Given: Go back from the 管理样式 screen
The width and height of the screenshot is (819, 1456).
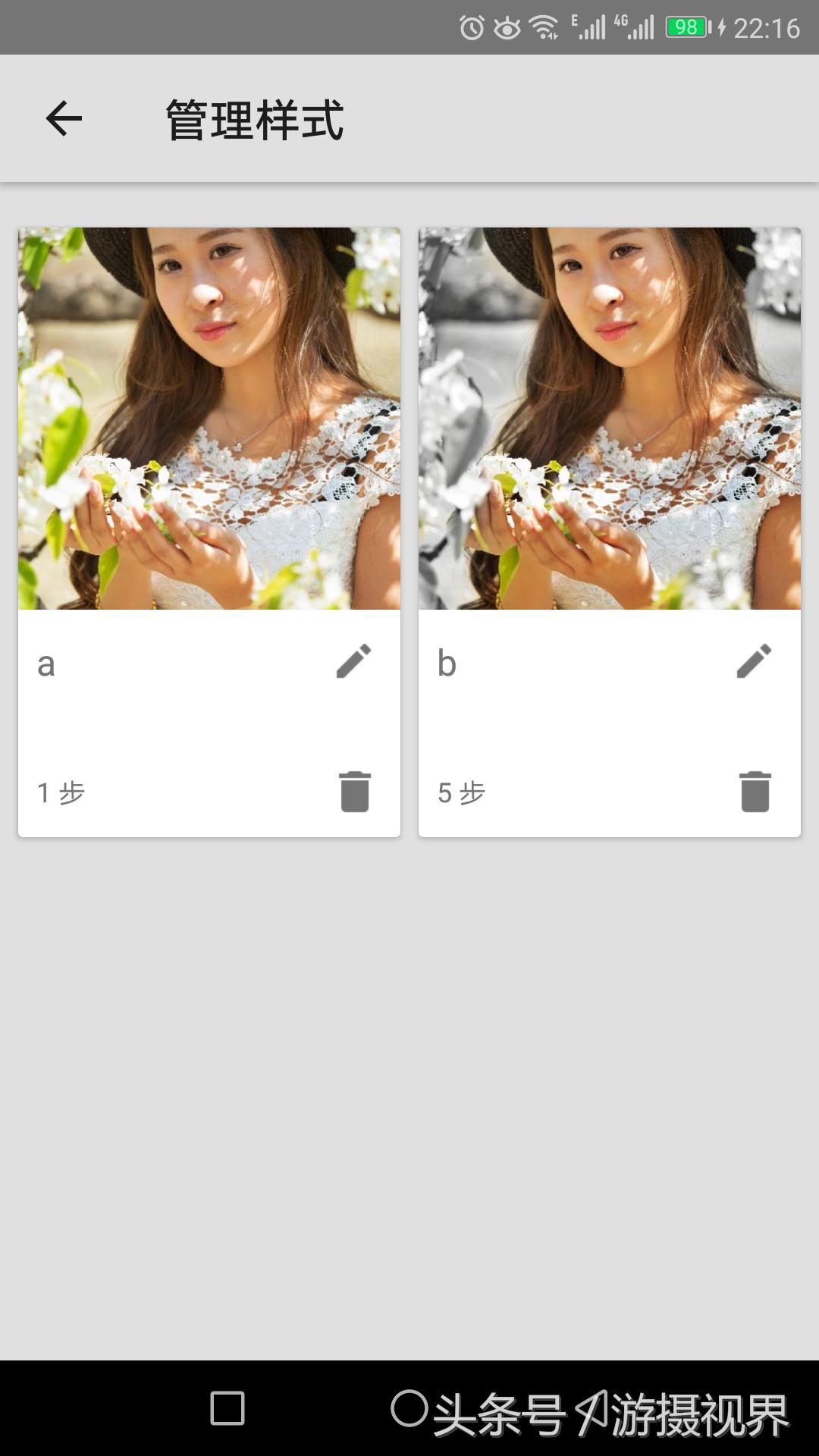Looking at the screenshot, I should [64, 119].
